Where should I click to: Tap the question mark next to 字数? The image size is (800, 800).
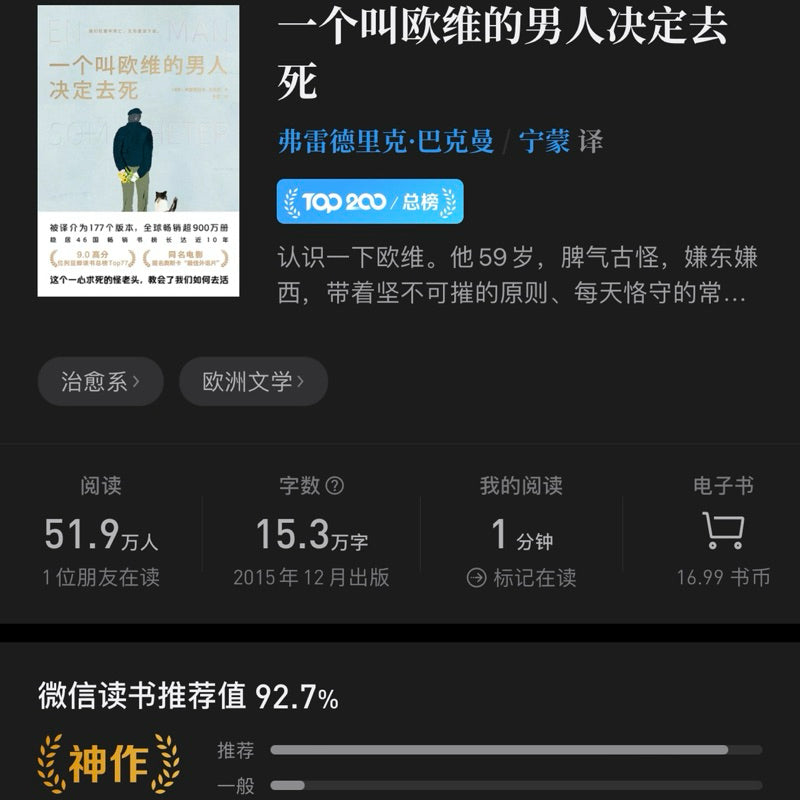point(335,486)
